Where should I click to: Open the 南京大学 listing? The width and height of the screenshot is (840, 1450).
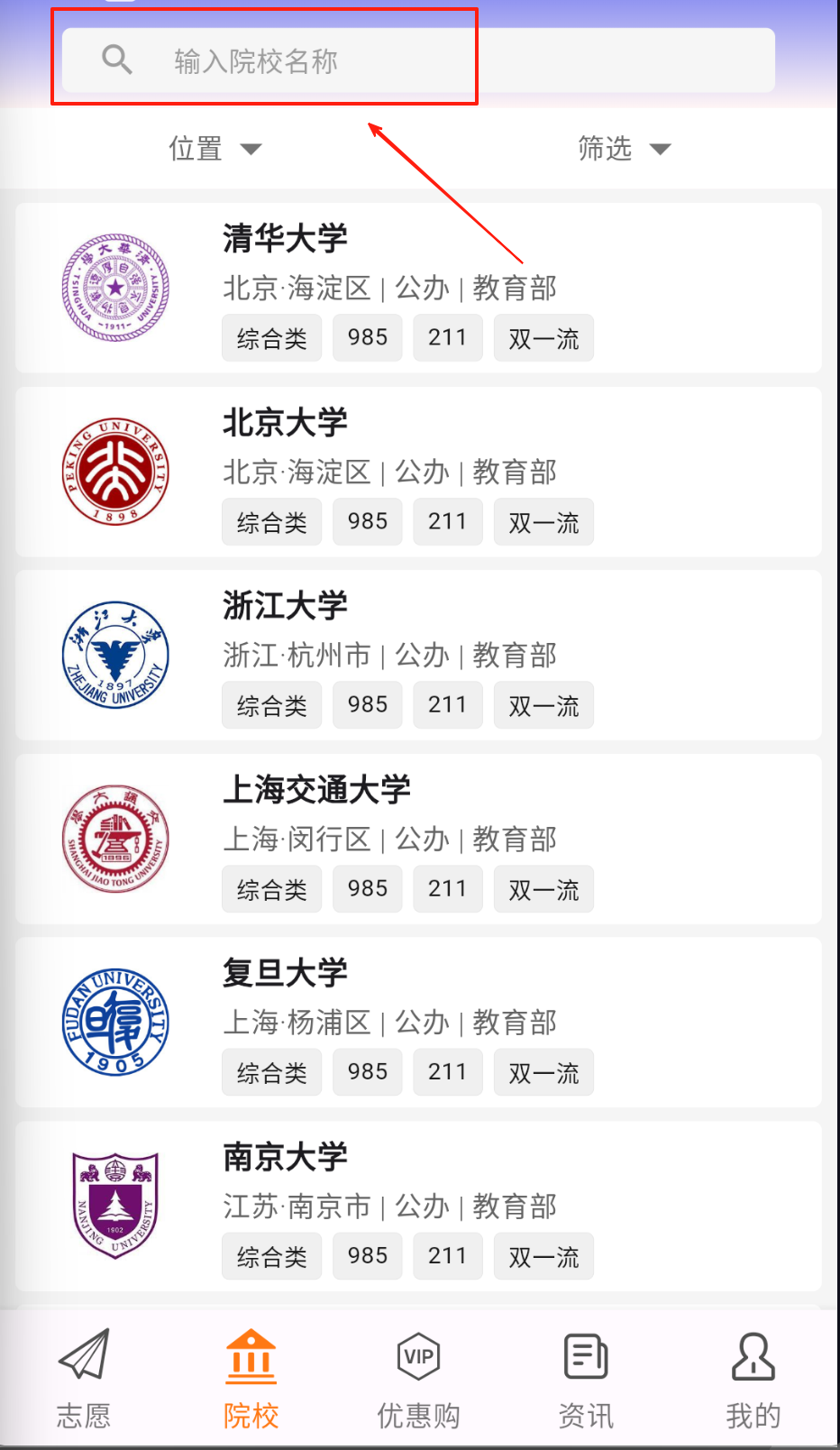click(x=418, y=1206)
